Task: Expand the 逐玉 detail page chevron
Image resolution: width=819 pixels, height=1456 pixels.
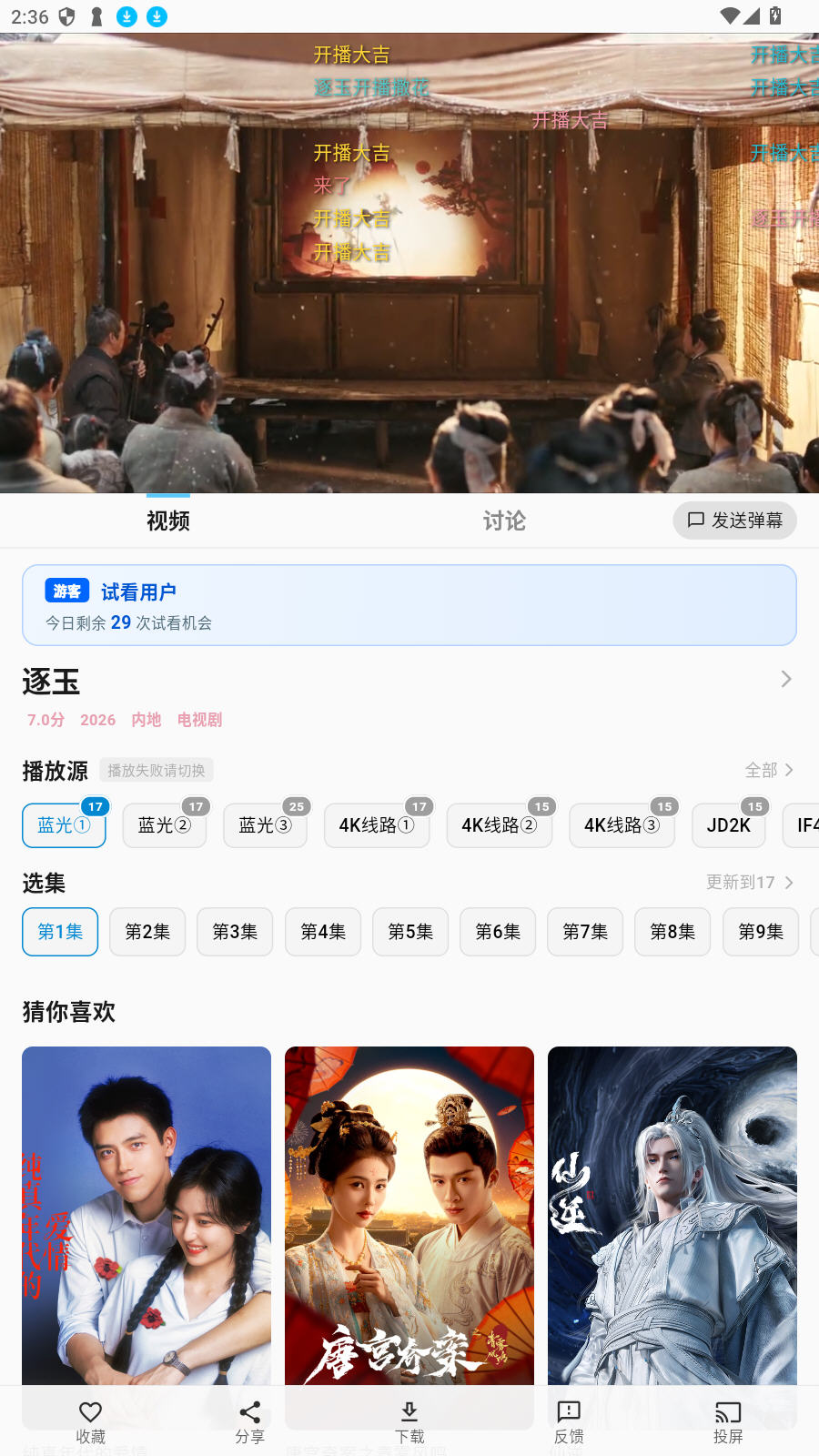Action: pos(785,679)
